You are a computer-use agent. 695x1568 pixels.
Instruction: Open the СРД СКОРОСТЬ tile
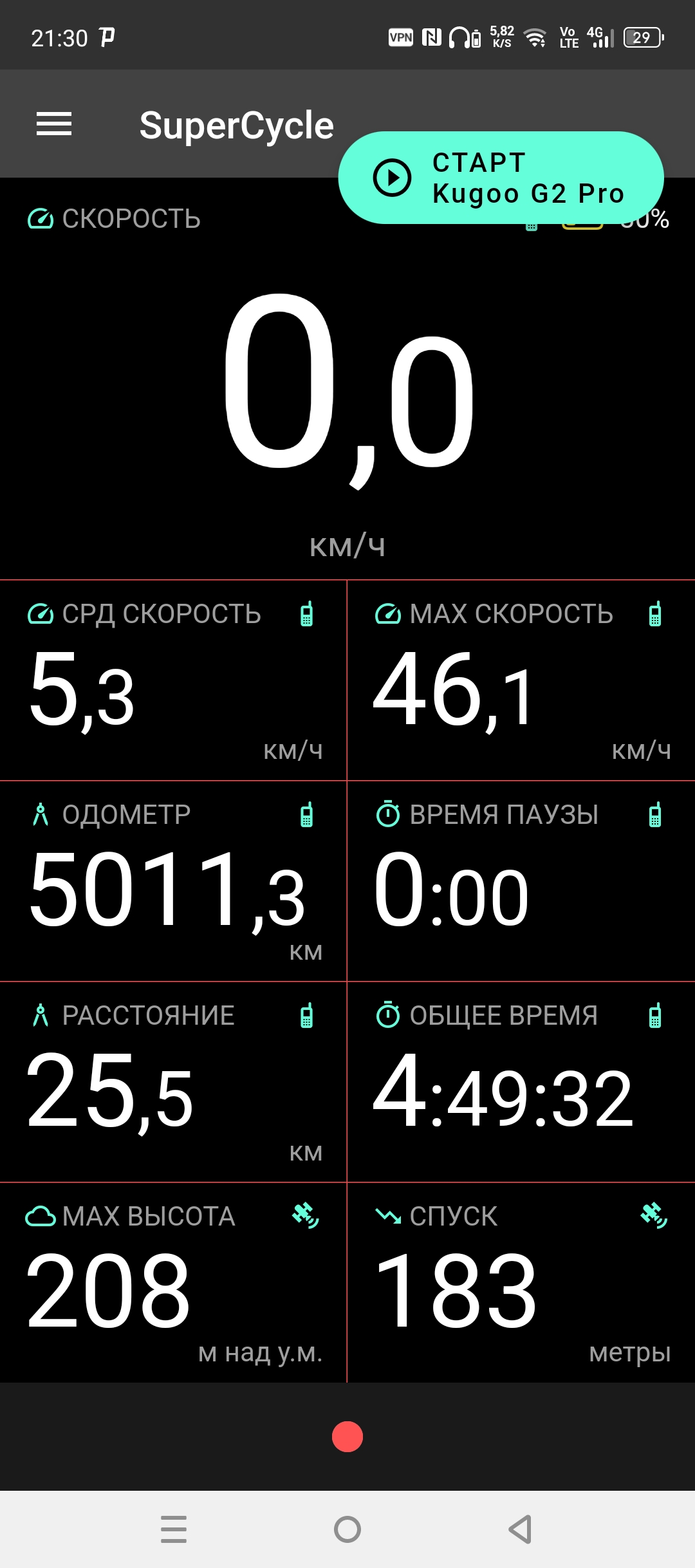[x=173, y=680]
